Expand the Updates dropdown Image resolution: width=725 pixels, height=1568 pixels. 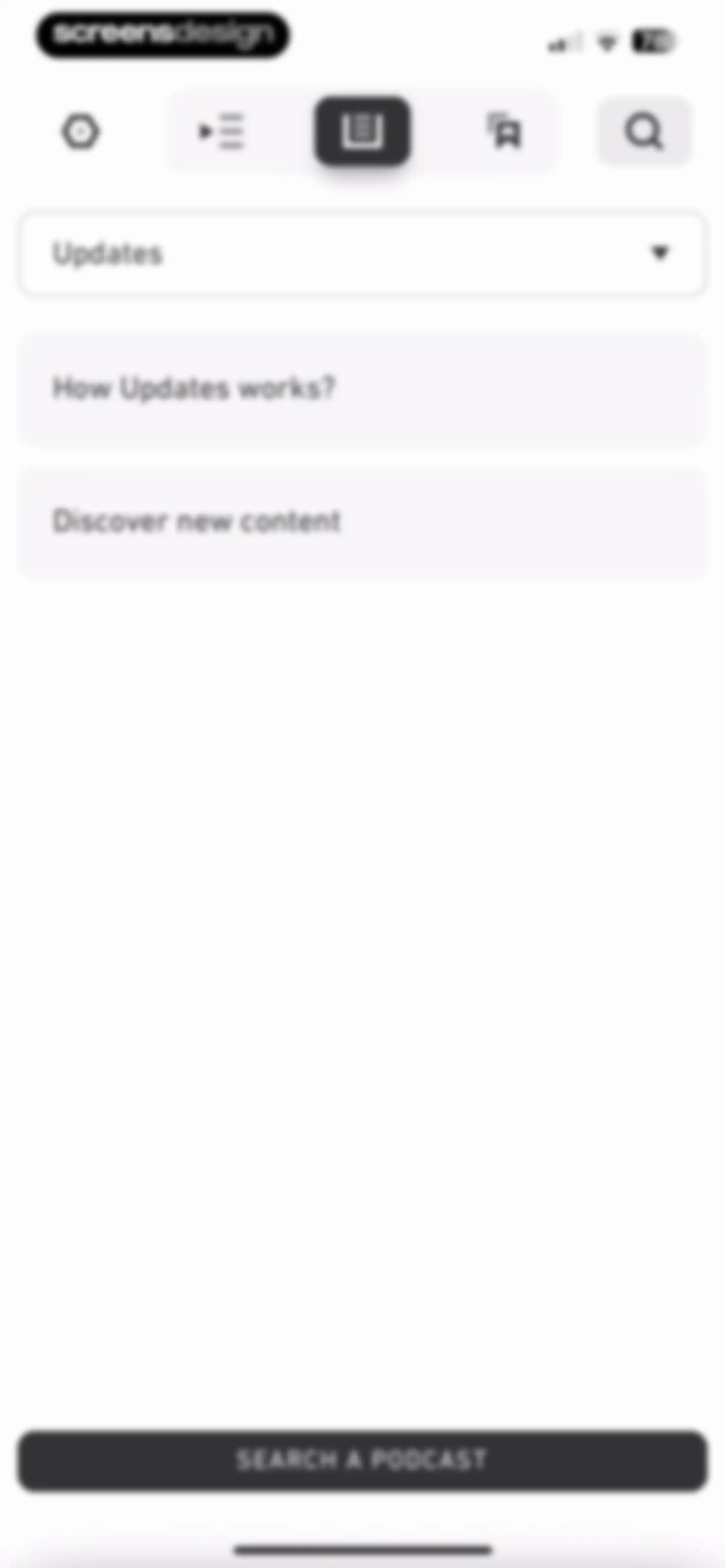pyautogui.click(x=363, y=254)
